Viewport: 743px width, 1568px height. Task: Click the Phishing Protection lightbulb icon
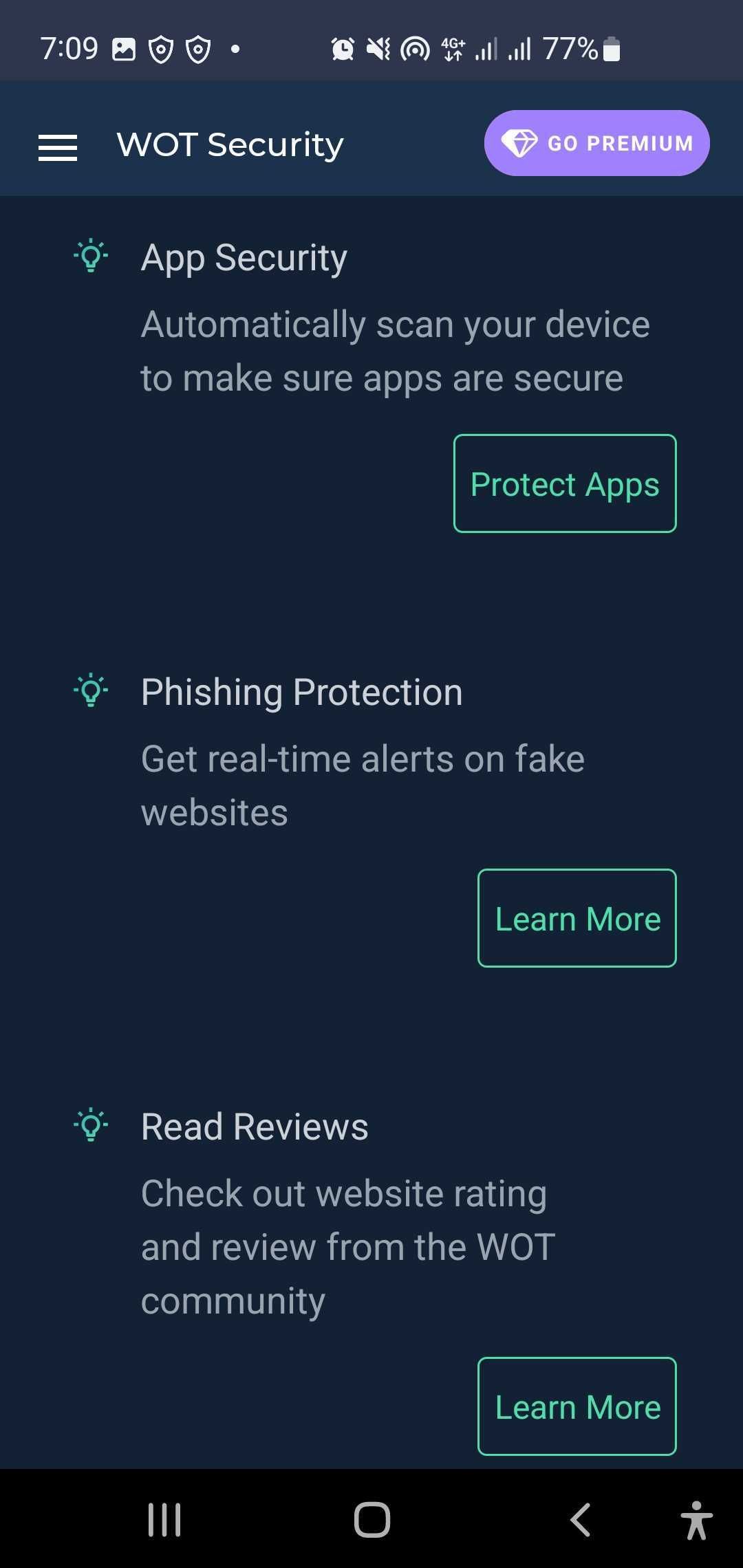pyautogui.click(x=90, y=691)
